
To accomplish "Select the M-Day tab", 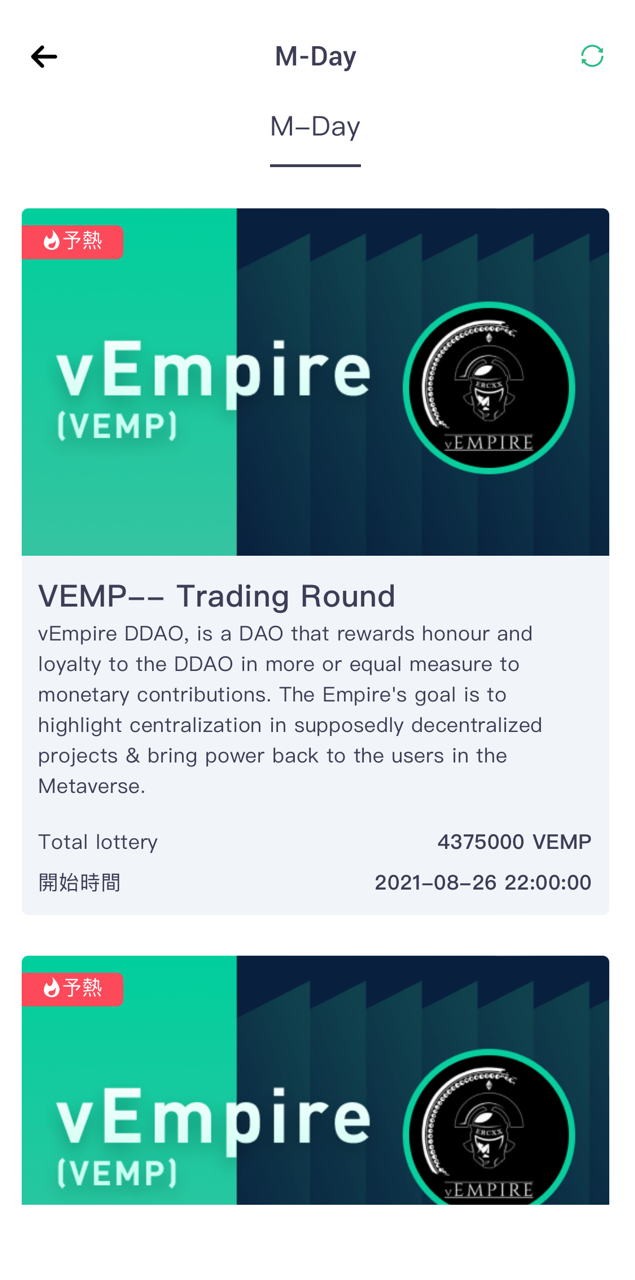I will (x=315, y=127).
